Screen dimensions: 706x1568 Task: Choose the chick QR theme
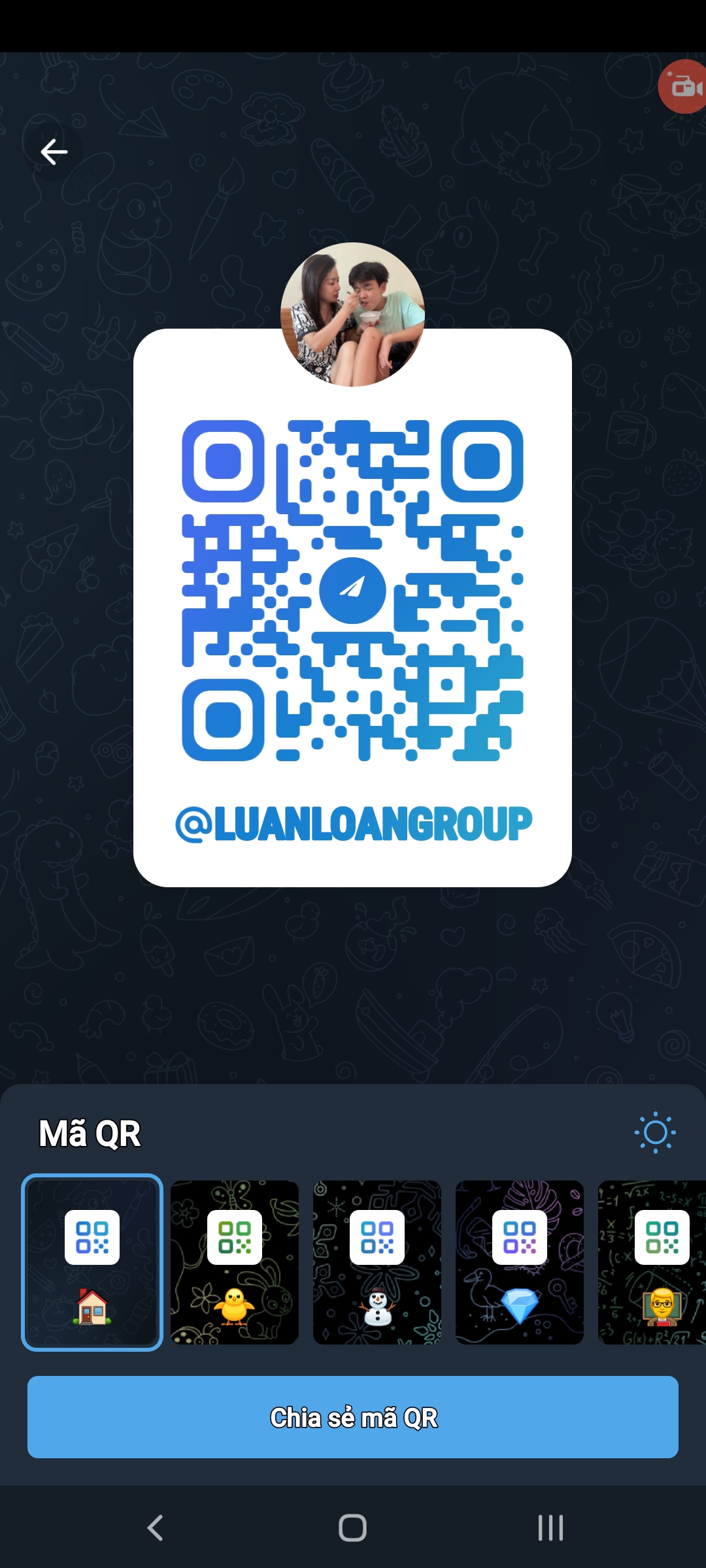pyautogui.click(x=235, y=1262)
